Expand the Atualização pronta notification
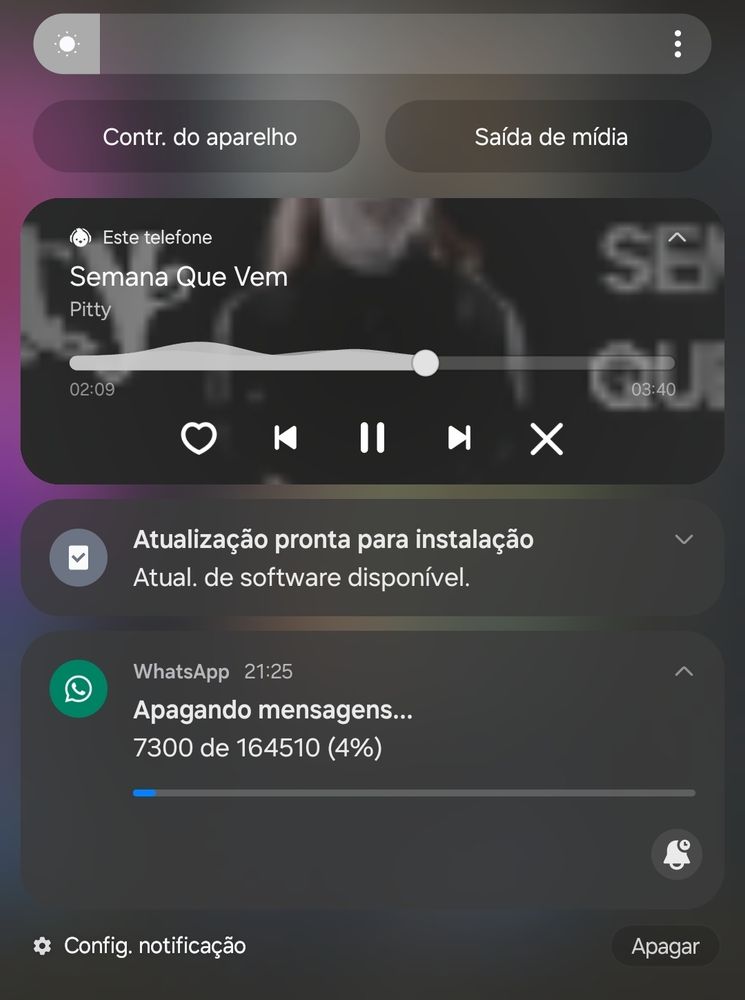 pyautogui.click(x=684, y=540)
